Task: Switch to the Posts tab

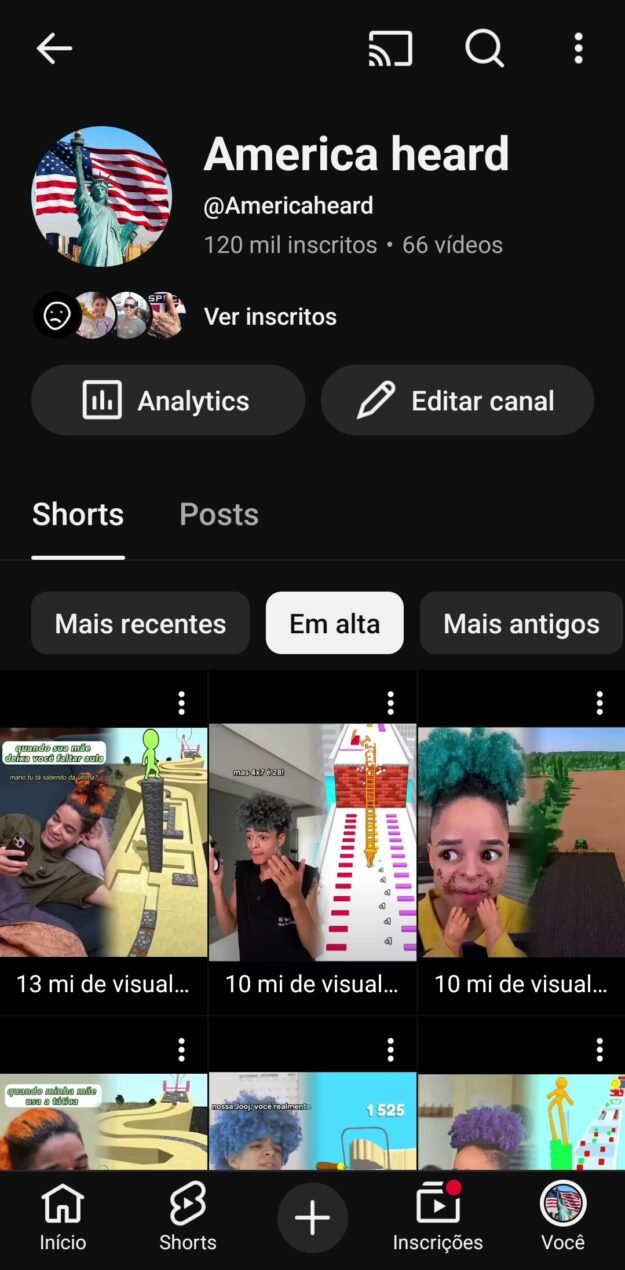Action: (x=219, y=515)
